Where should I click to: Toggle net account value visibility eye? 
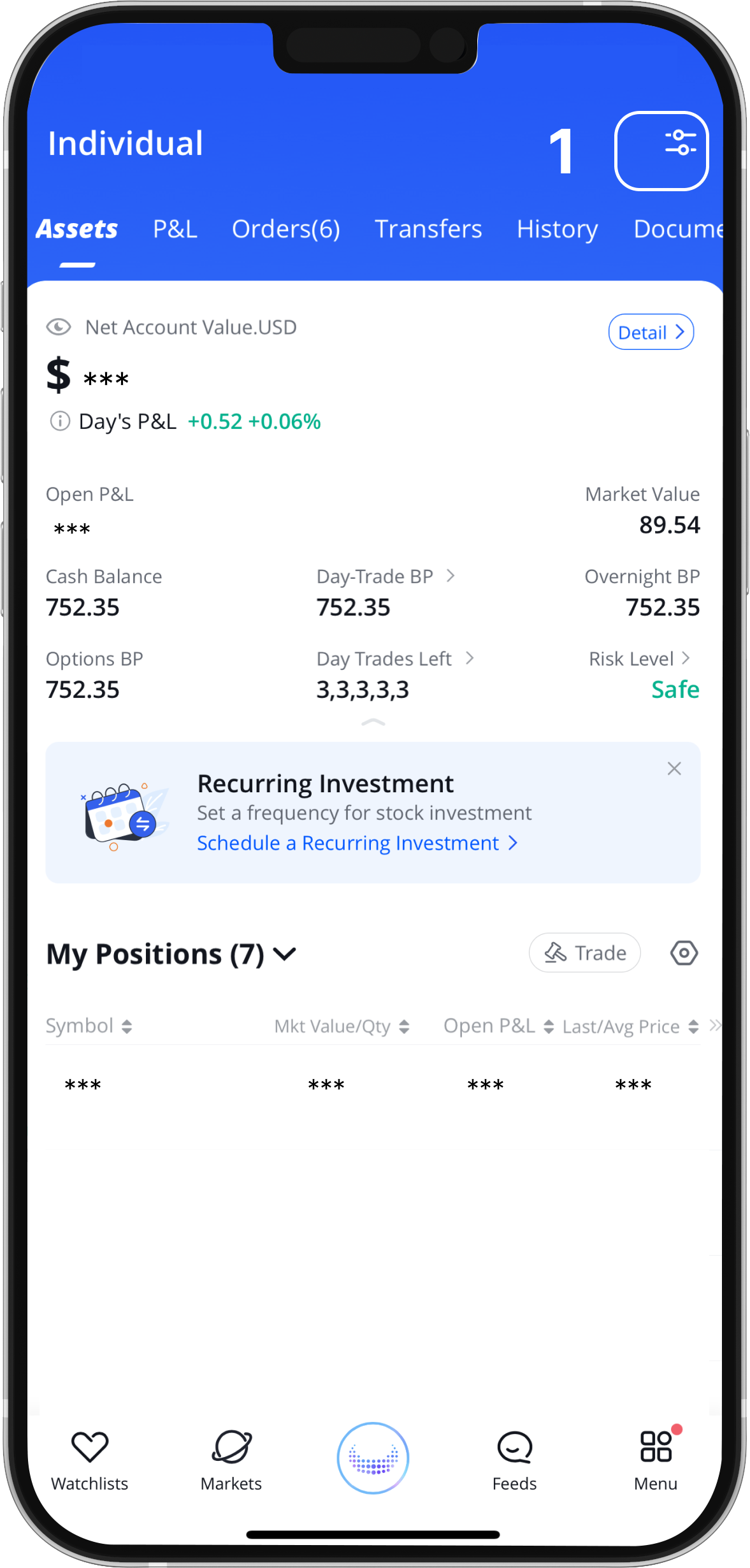pyautogui.click(x=59, y=327)
